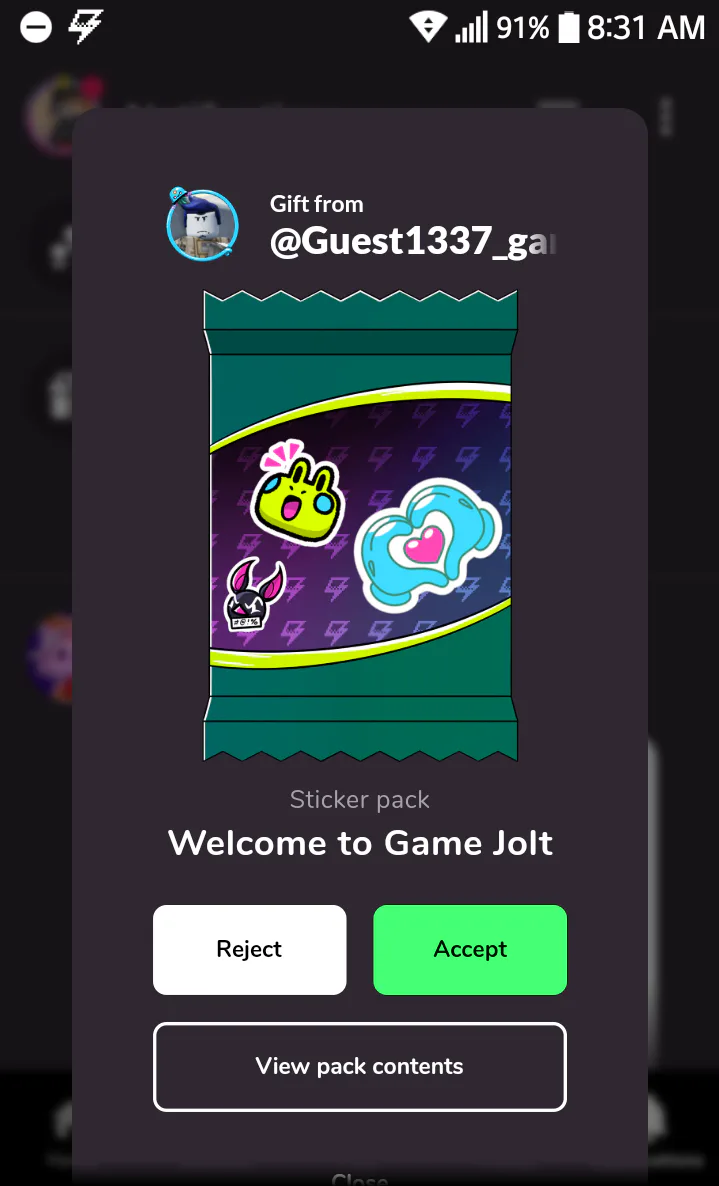The image size is (719, 1186).
Task: Close the gift dialog
Action: (x=359, y=1178)
